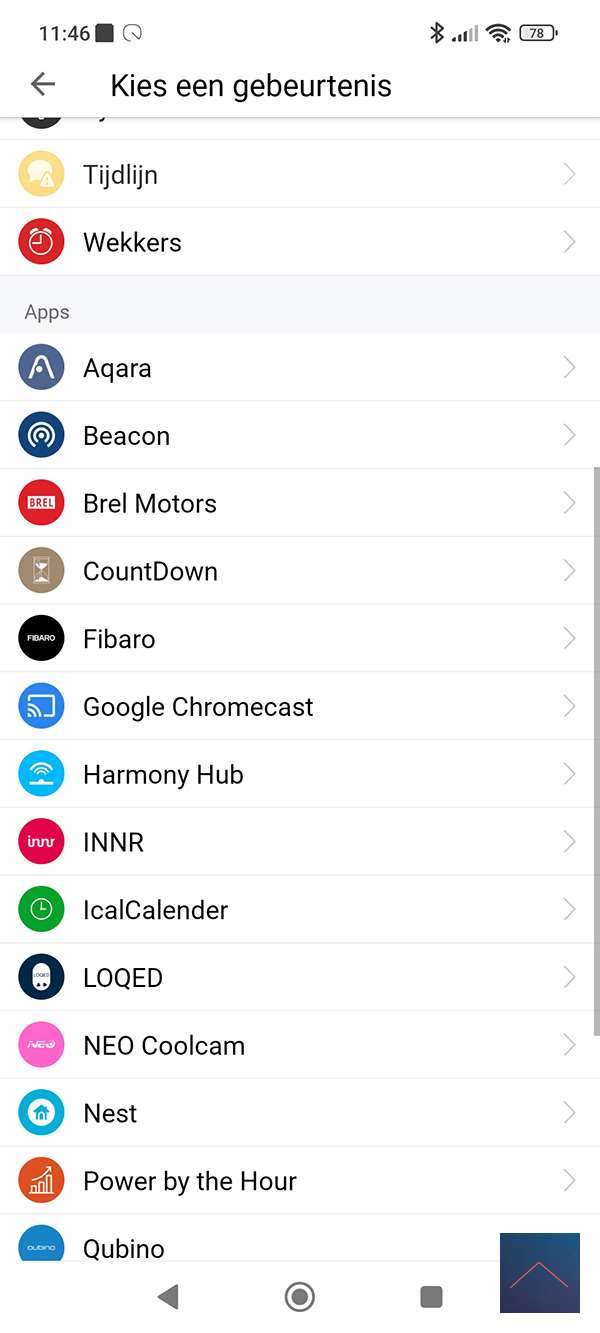
Task: Open the IcalCalender row
Action: click(300, 910)
